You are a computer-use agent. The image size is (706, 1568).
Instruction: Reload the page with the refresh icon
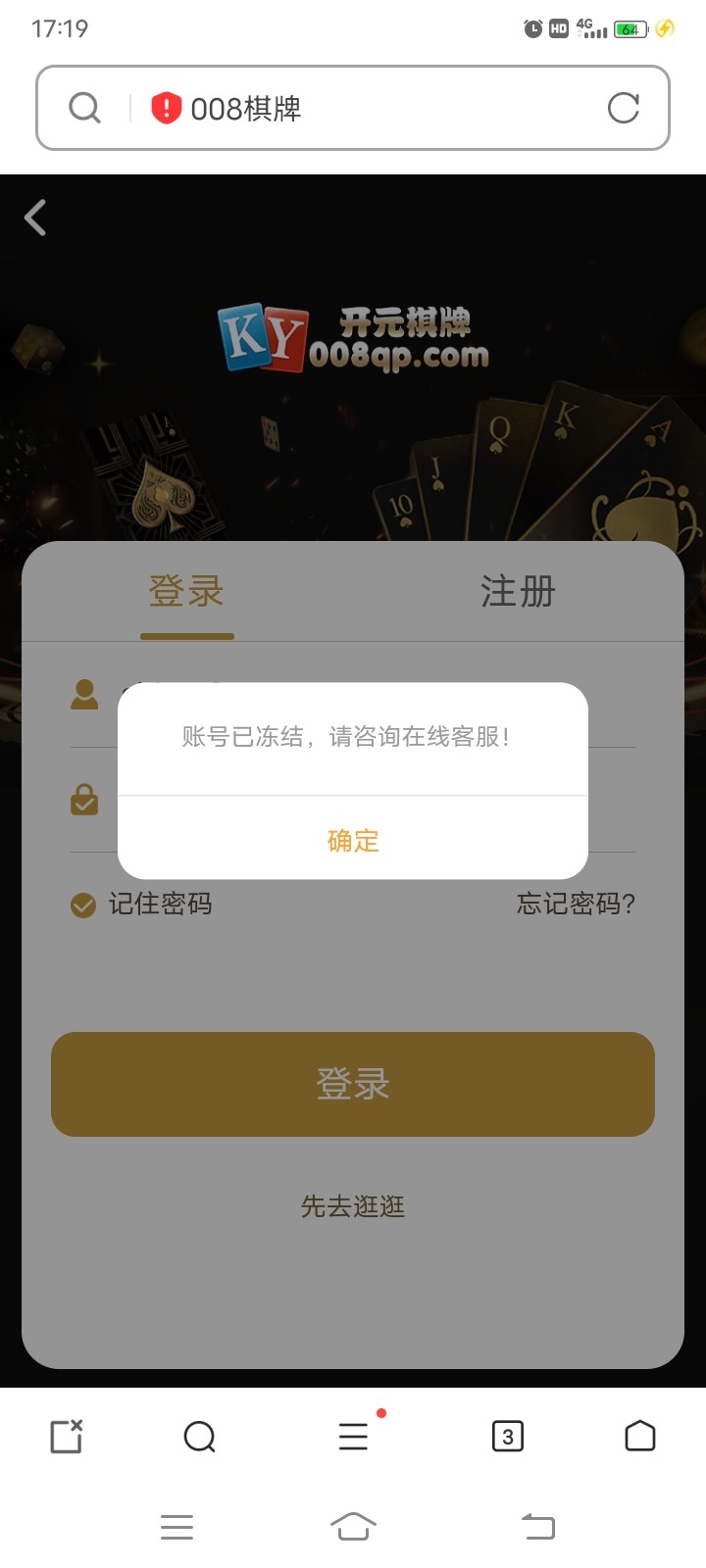click(624, 108)
